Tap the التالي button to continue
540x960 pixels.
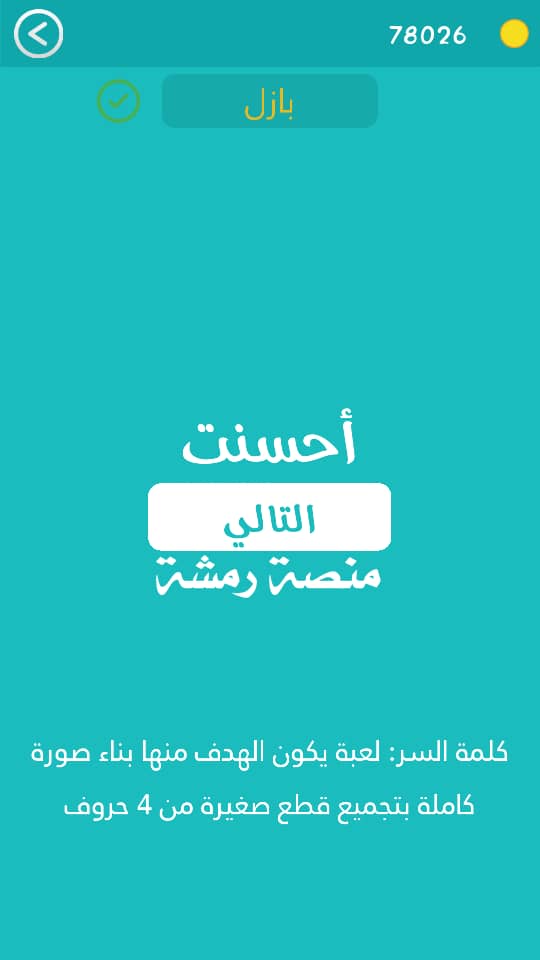[x=269, y=517]
